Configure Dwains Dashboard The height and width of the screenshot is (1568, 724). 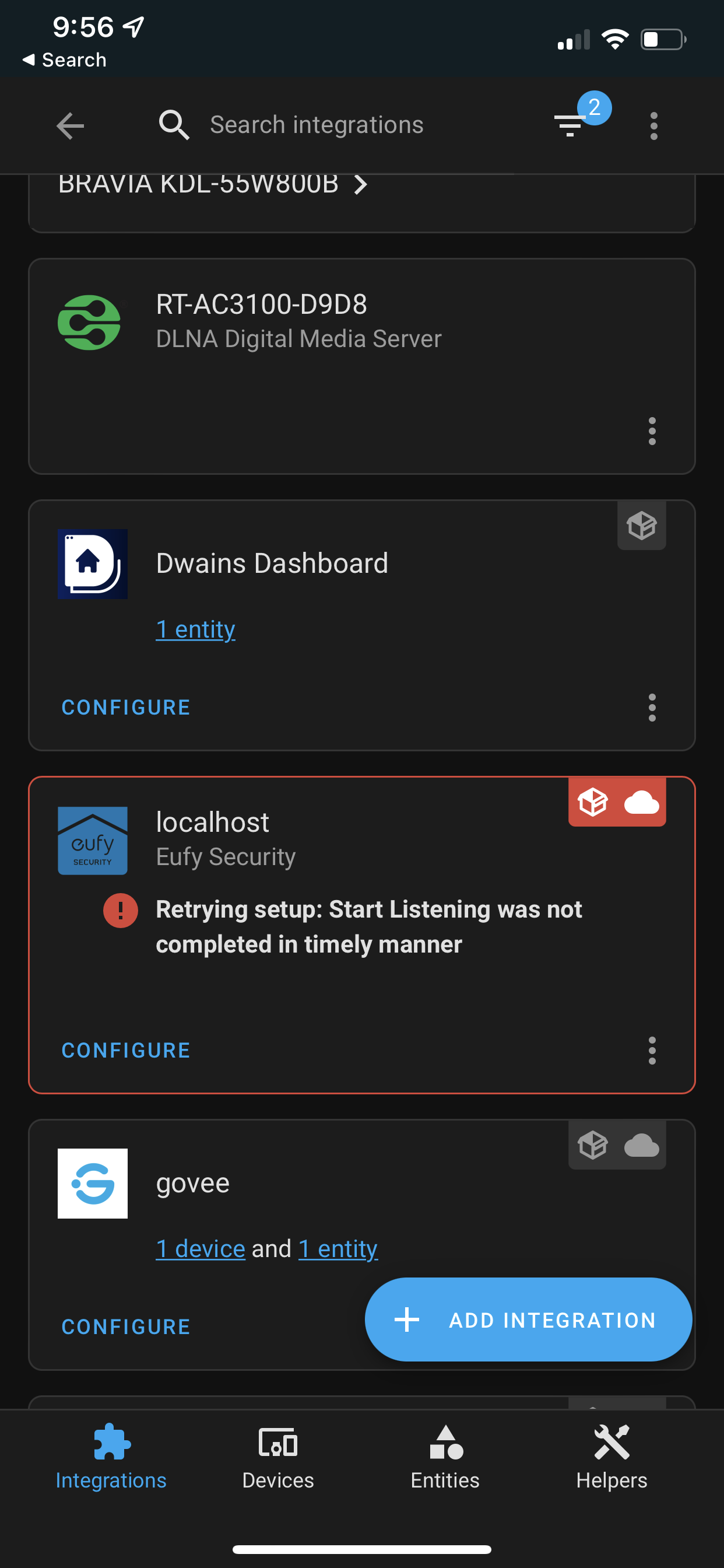point(126,708)
